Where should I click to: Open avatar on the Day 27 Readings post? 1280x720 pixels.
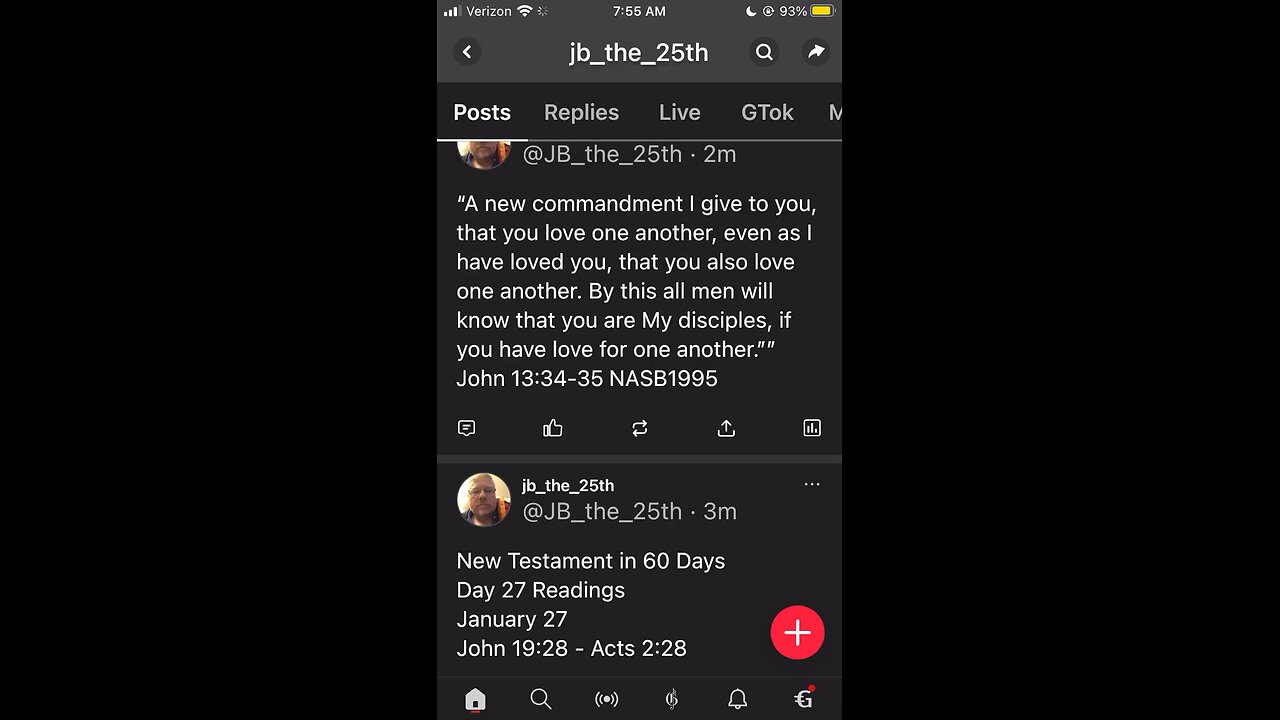pos(484,499)
